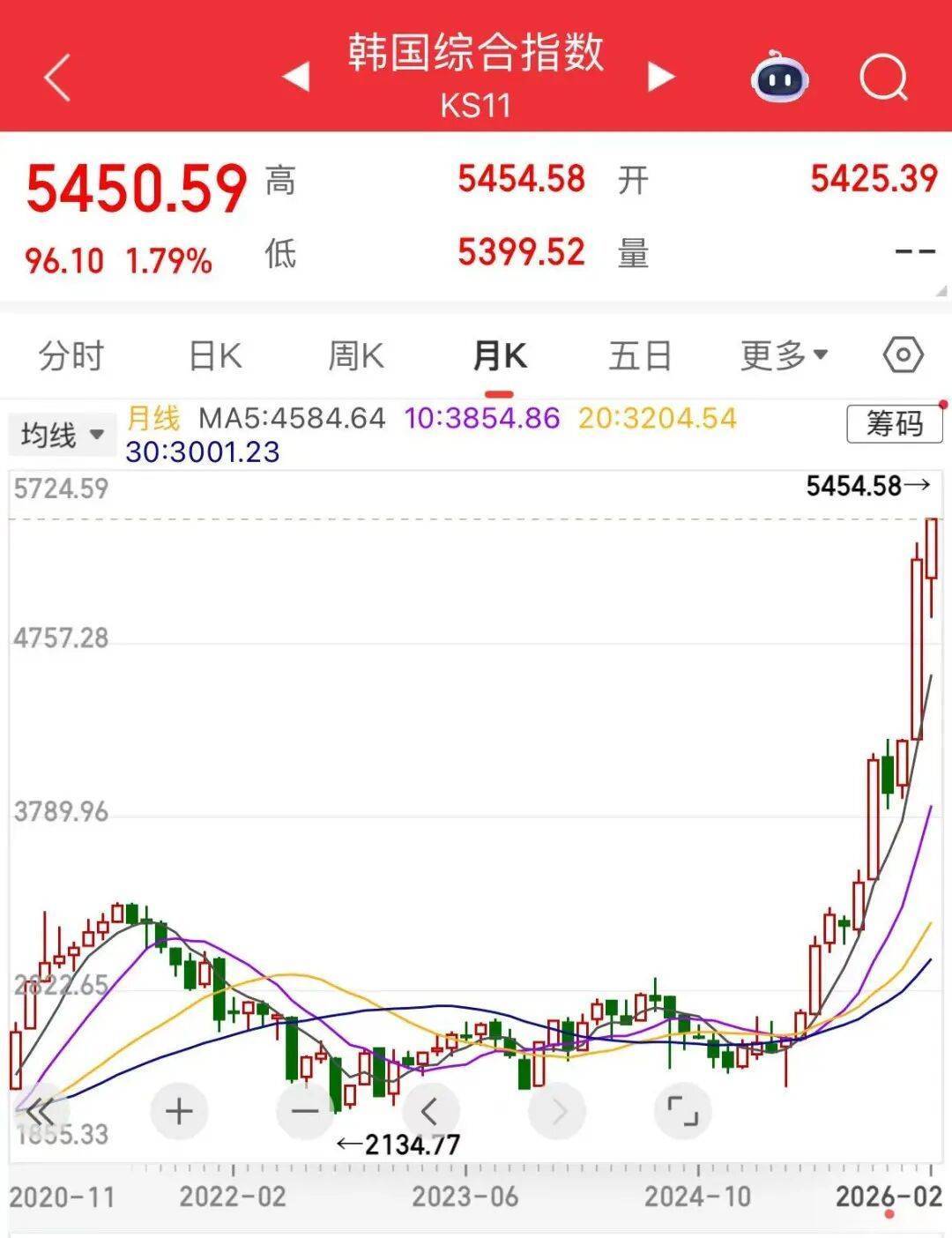952x1238 pixels.
Task: Go back from the KS11 index page
Action: click(x=57, y=78)
